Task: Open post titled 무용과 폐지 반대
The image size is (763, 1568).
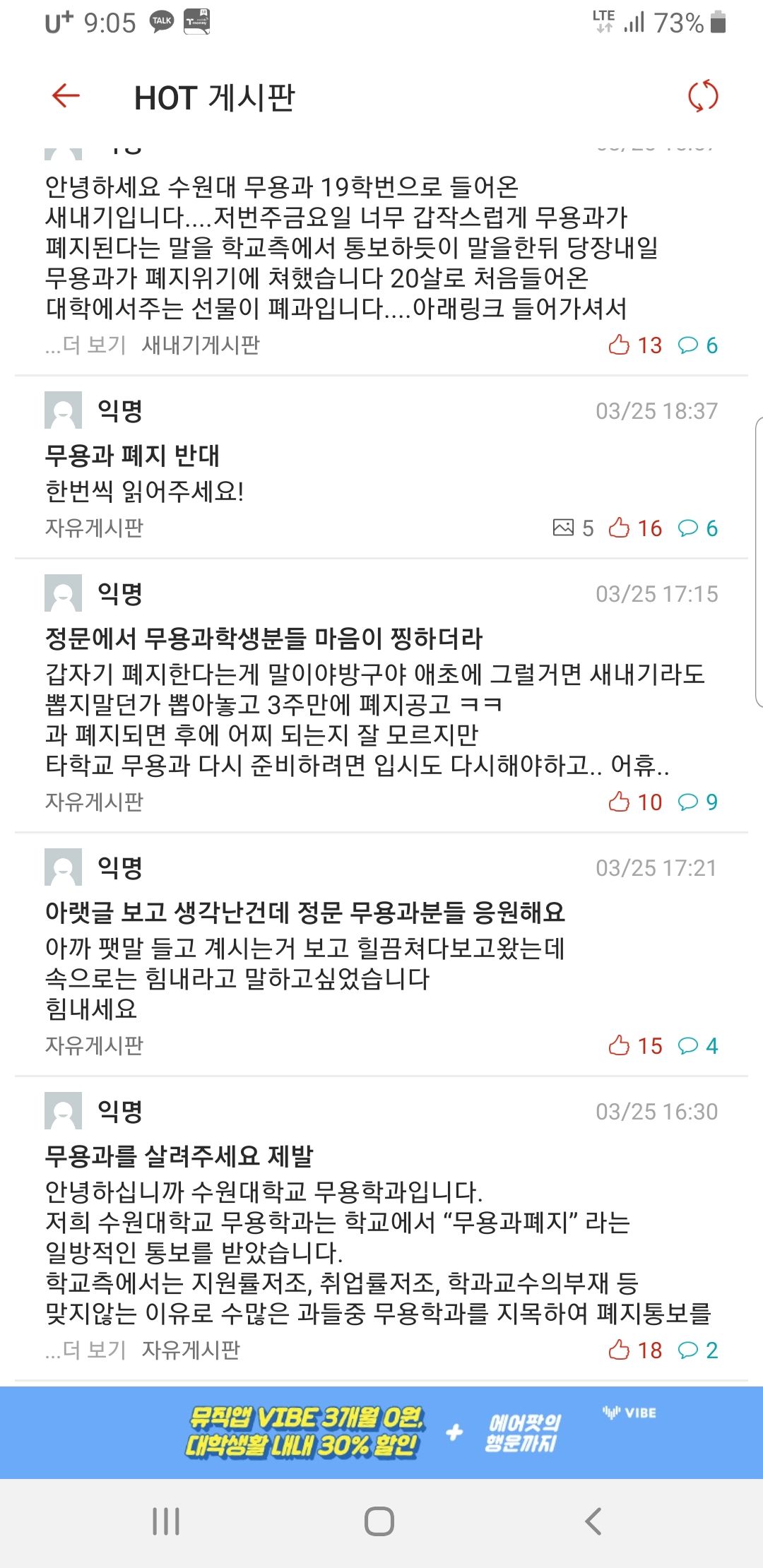Action: click(133, 456)
